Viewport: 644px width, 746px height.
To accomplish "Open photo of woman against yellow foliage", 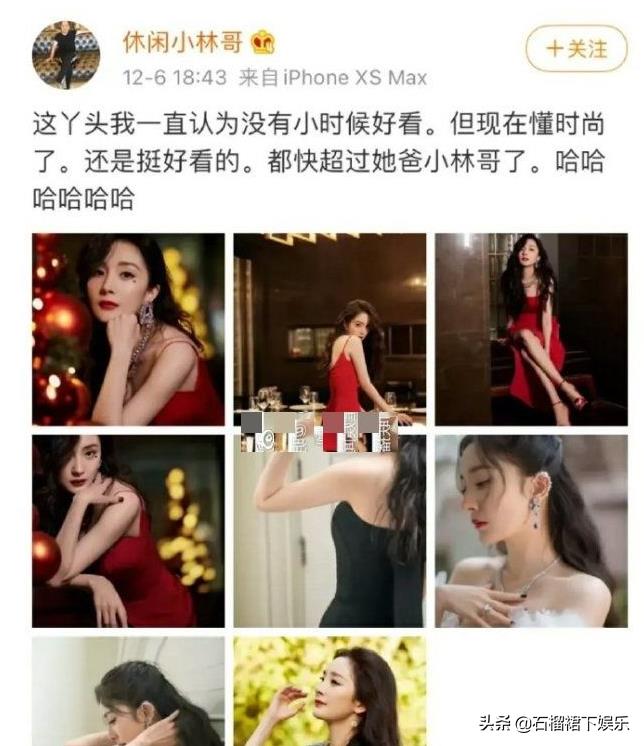I will coord(329,691).
